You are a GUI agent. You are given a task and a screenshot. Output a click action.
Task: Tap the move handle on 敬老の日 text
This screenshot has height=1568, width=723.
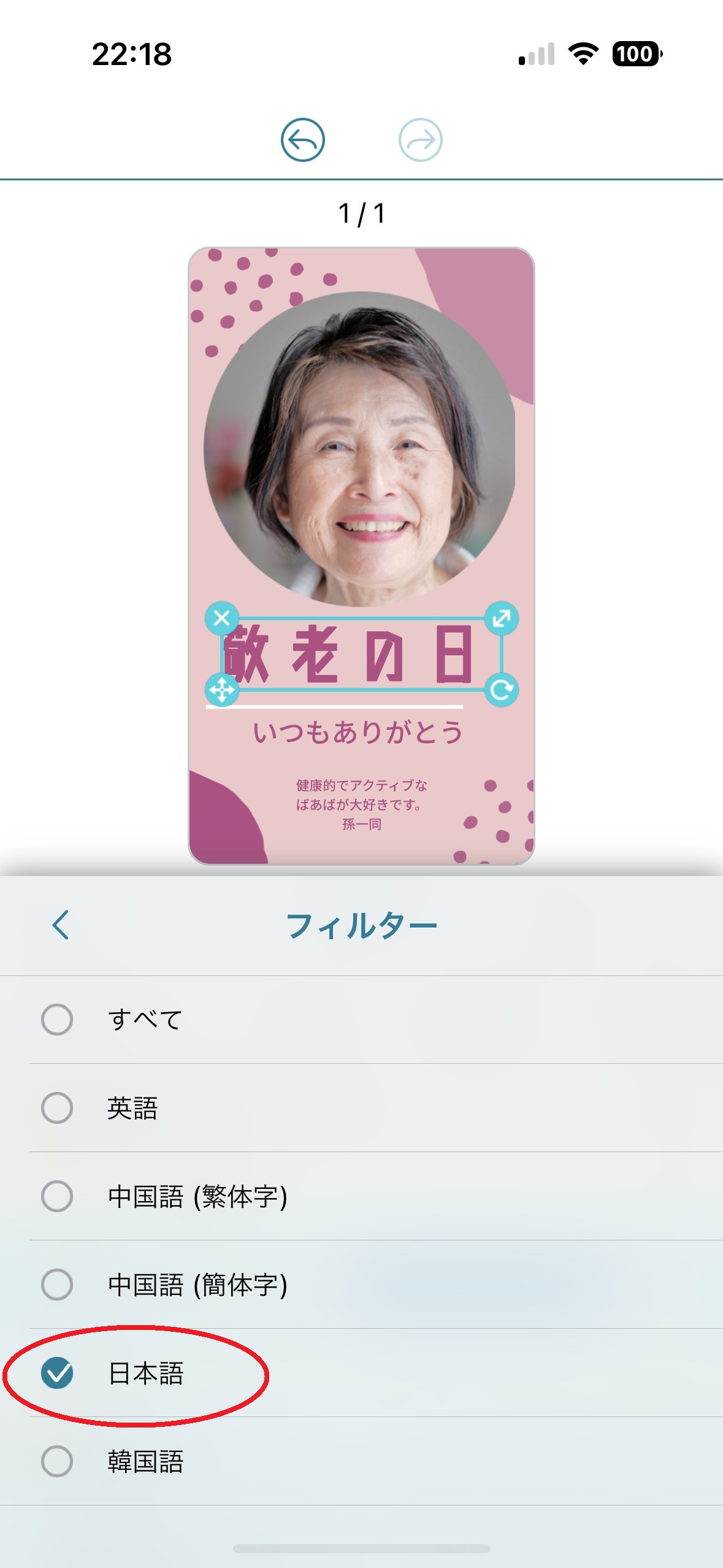coord(221,690)
